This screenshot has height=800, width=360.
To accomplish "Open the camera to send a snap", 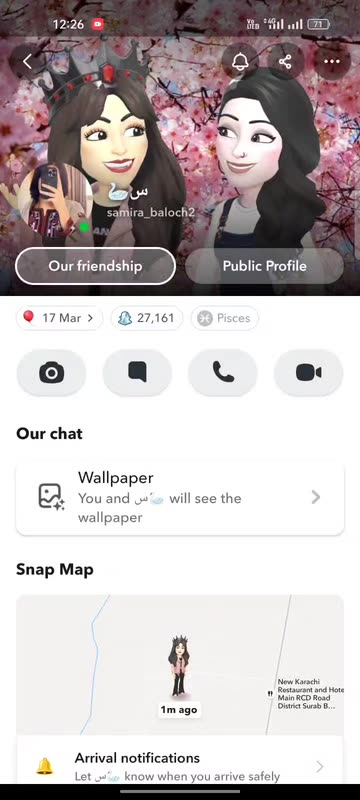I will tap(52, 373).
